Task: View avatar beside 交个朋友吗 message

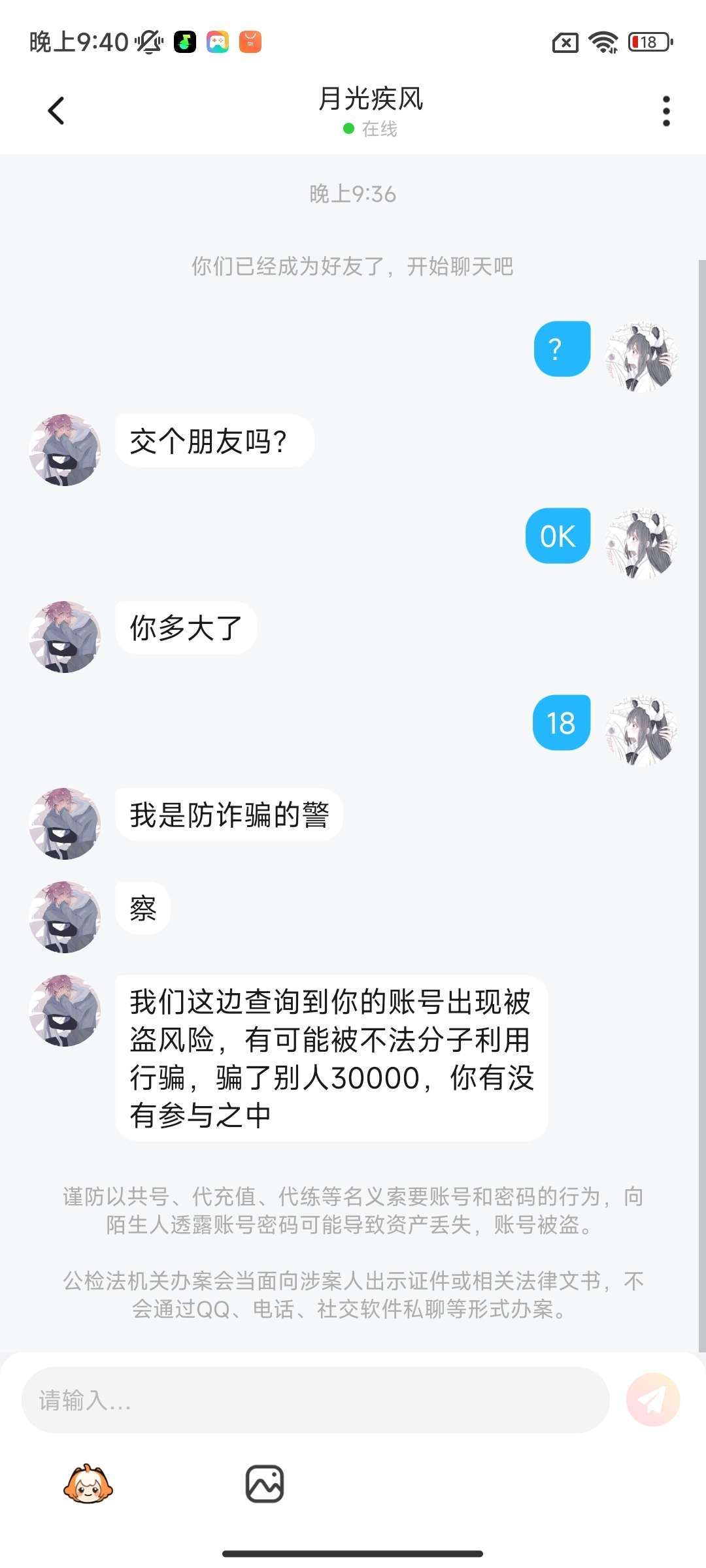Action: (65, 449)
